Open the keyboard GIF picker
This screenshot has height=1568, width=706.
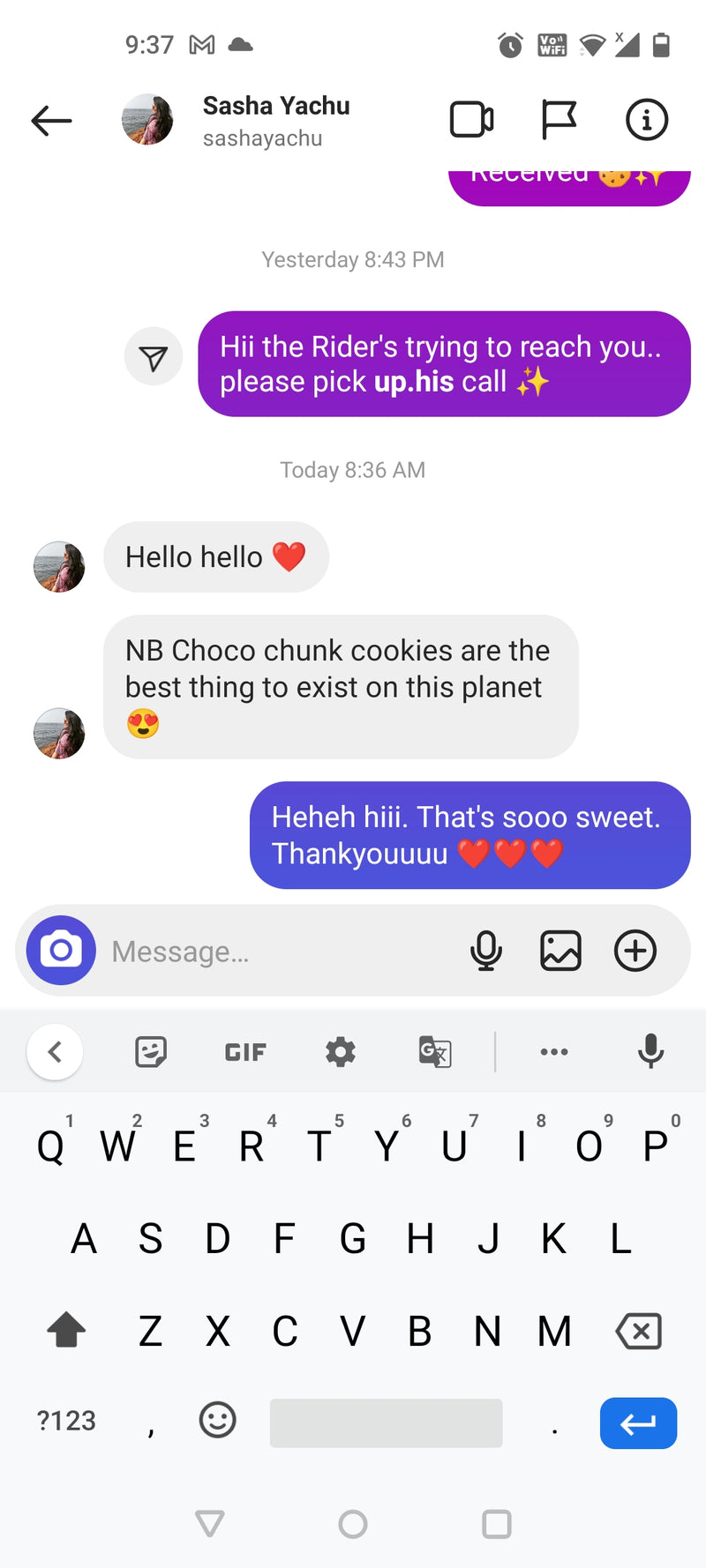point(245,1052)
